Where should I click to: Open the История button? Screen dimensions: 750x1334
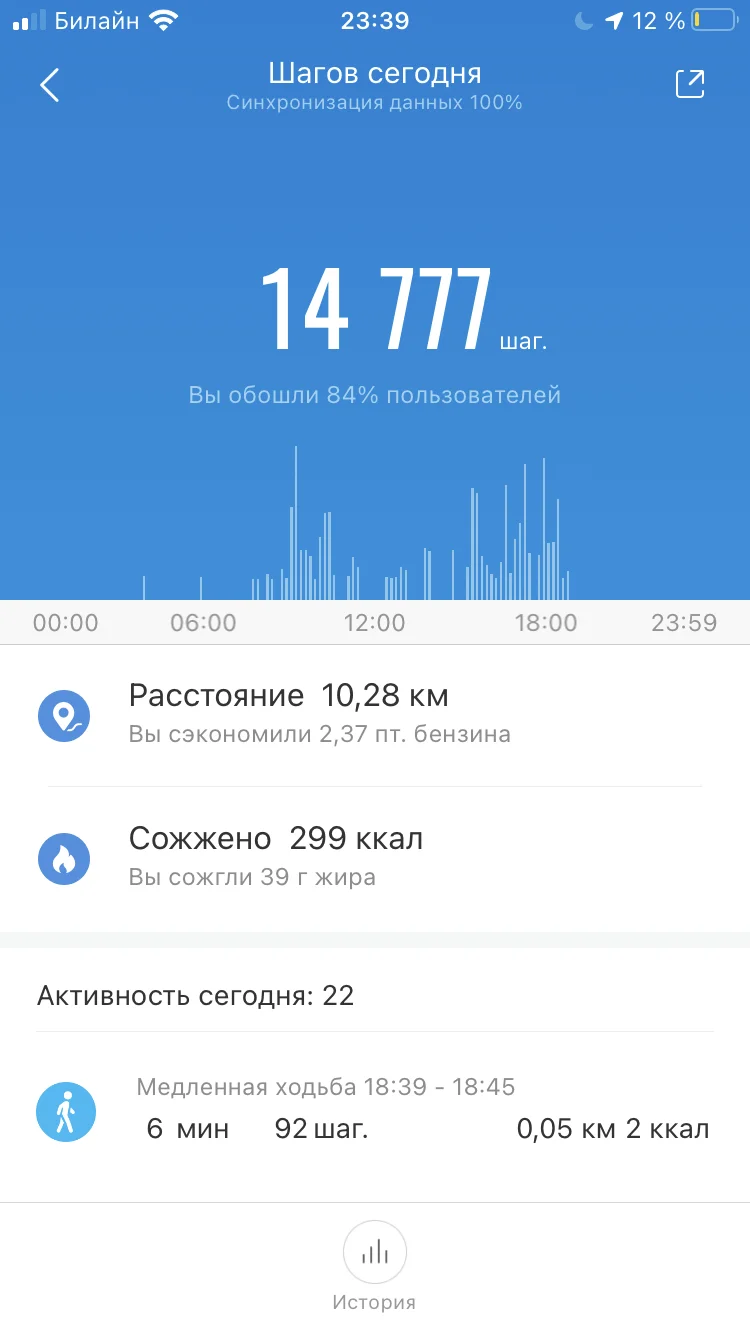click(x=374, y=1265)
